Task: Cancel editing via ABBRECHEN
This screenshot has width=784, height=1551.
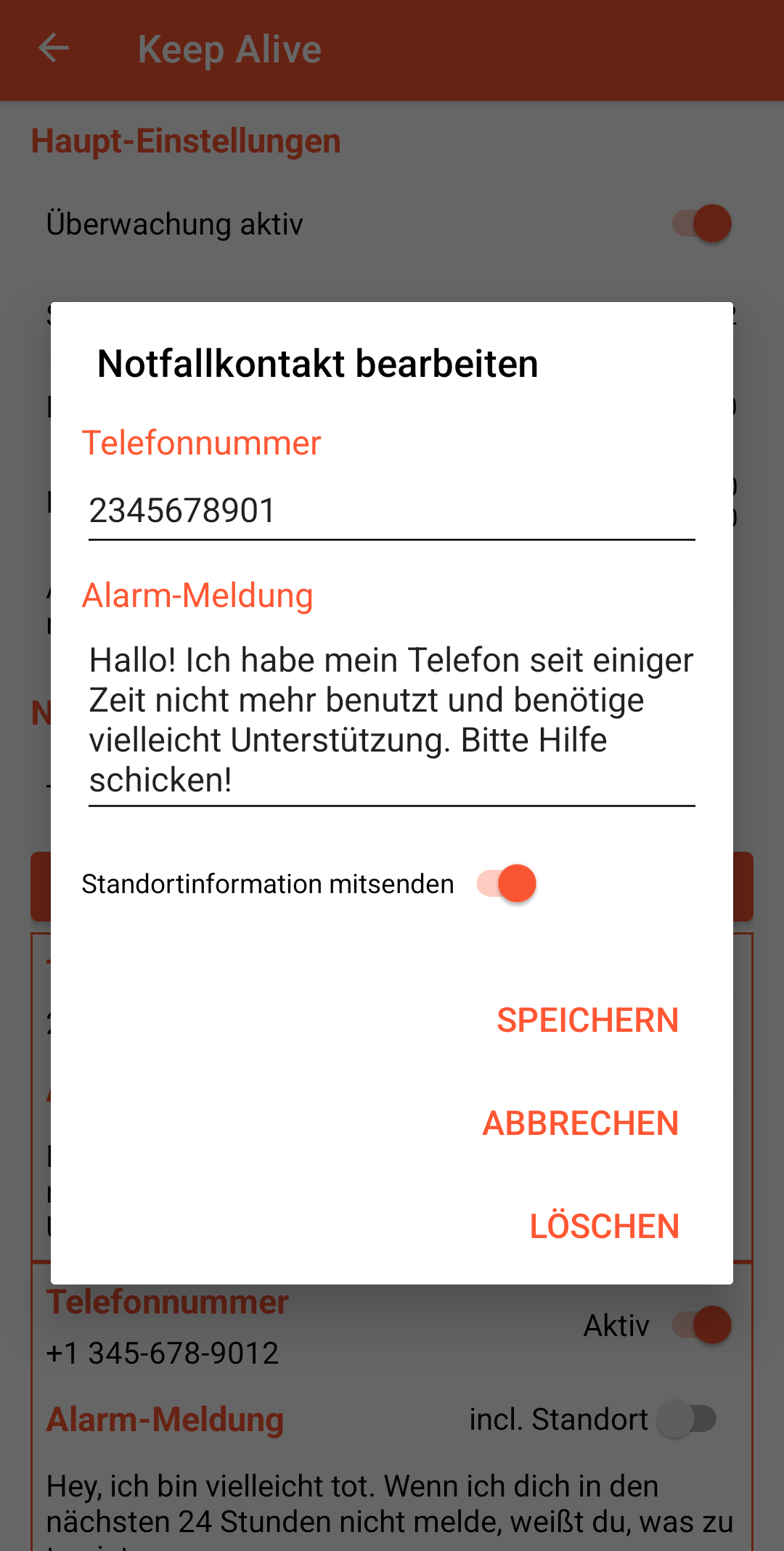Action: [x=580, y=1123]
